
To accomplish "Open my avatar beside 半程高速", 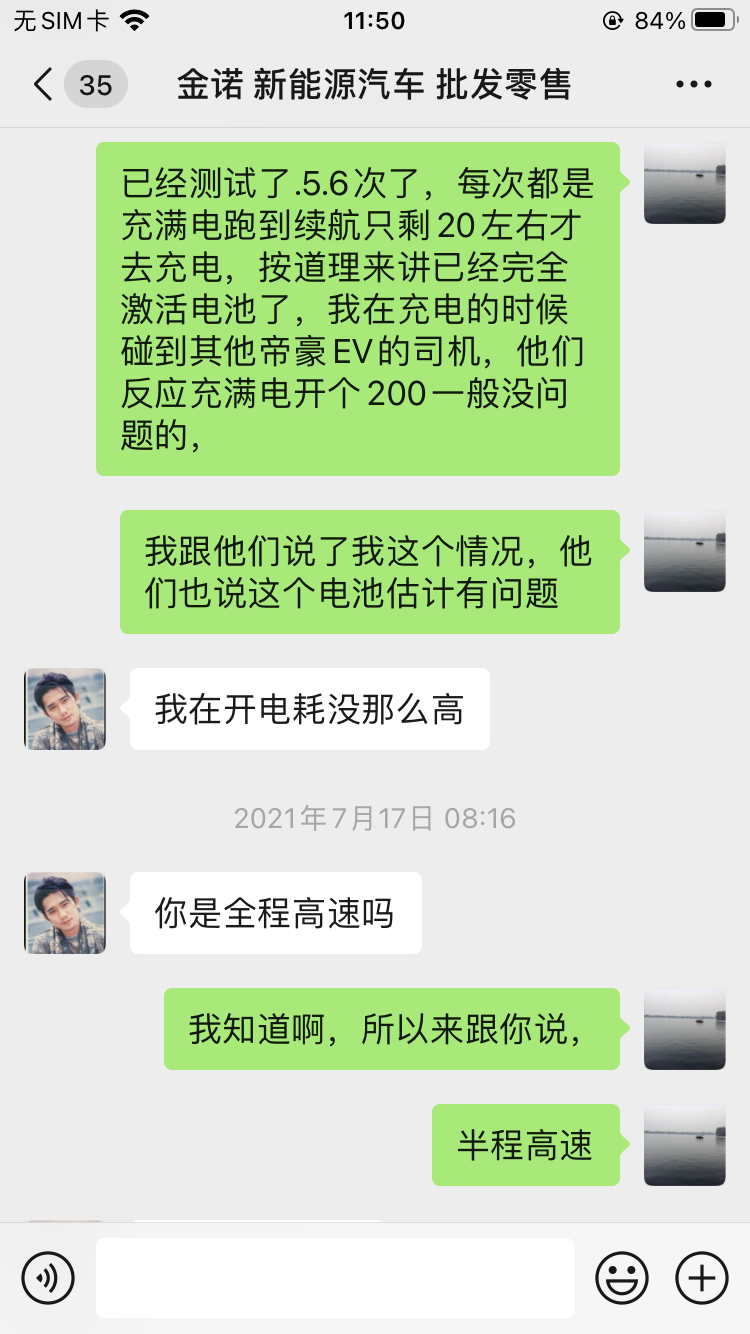I will pos(685,1145).
